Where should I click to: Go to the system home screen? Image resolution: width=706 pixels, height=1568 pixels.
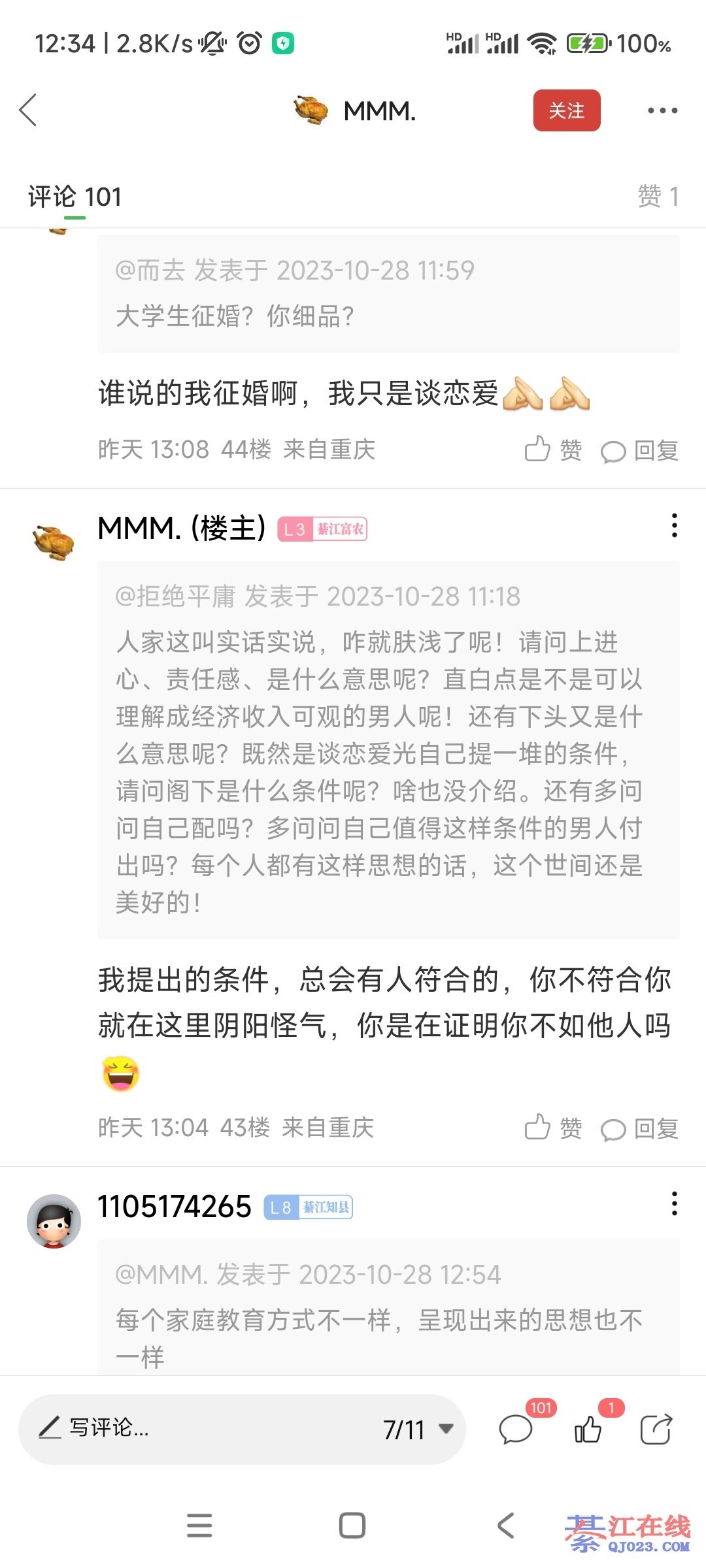(x=352, y=1526)
